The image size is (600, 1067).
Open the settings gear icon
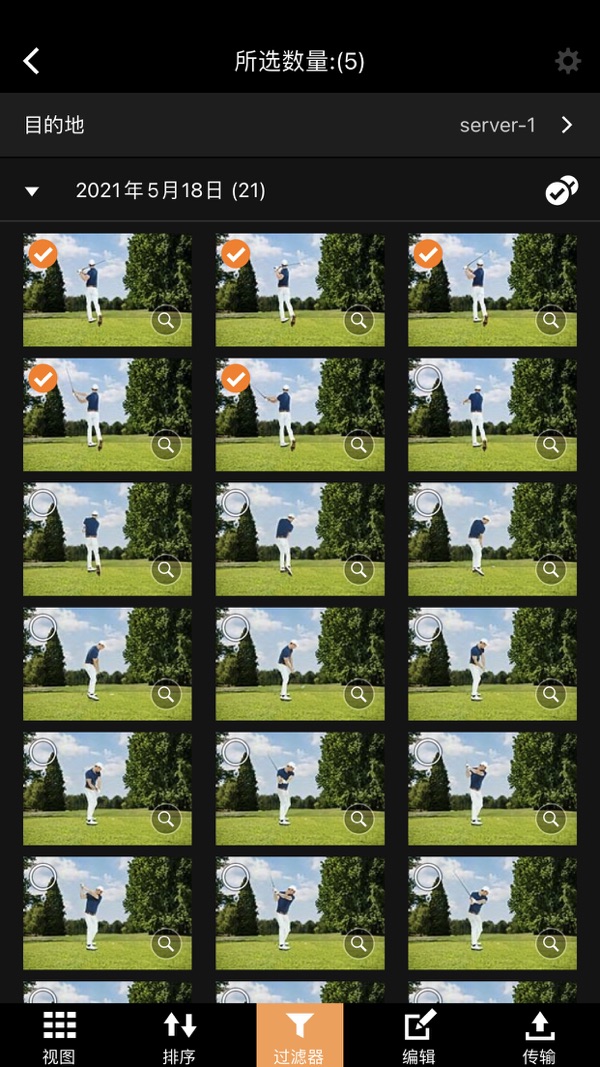pyautogui.click(x=568, y=61)
